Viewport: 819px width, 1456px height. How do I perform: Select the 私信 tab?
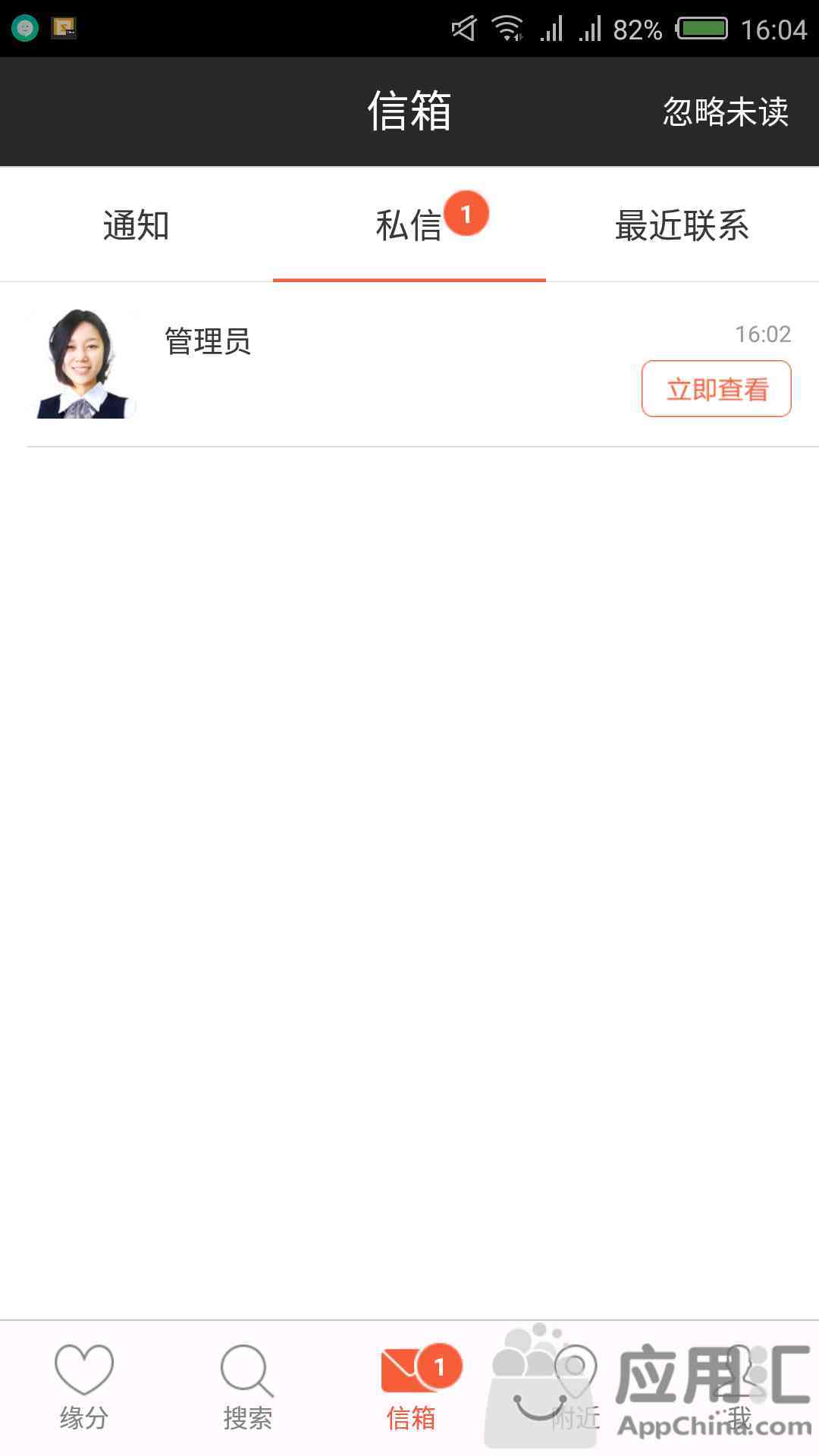click(409, 225)
